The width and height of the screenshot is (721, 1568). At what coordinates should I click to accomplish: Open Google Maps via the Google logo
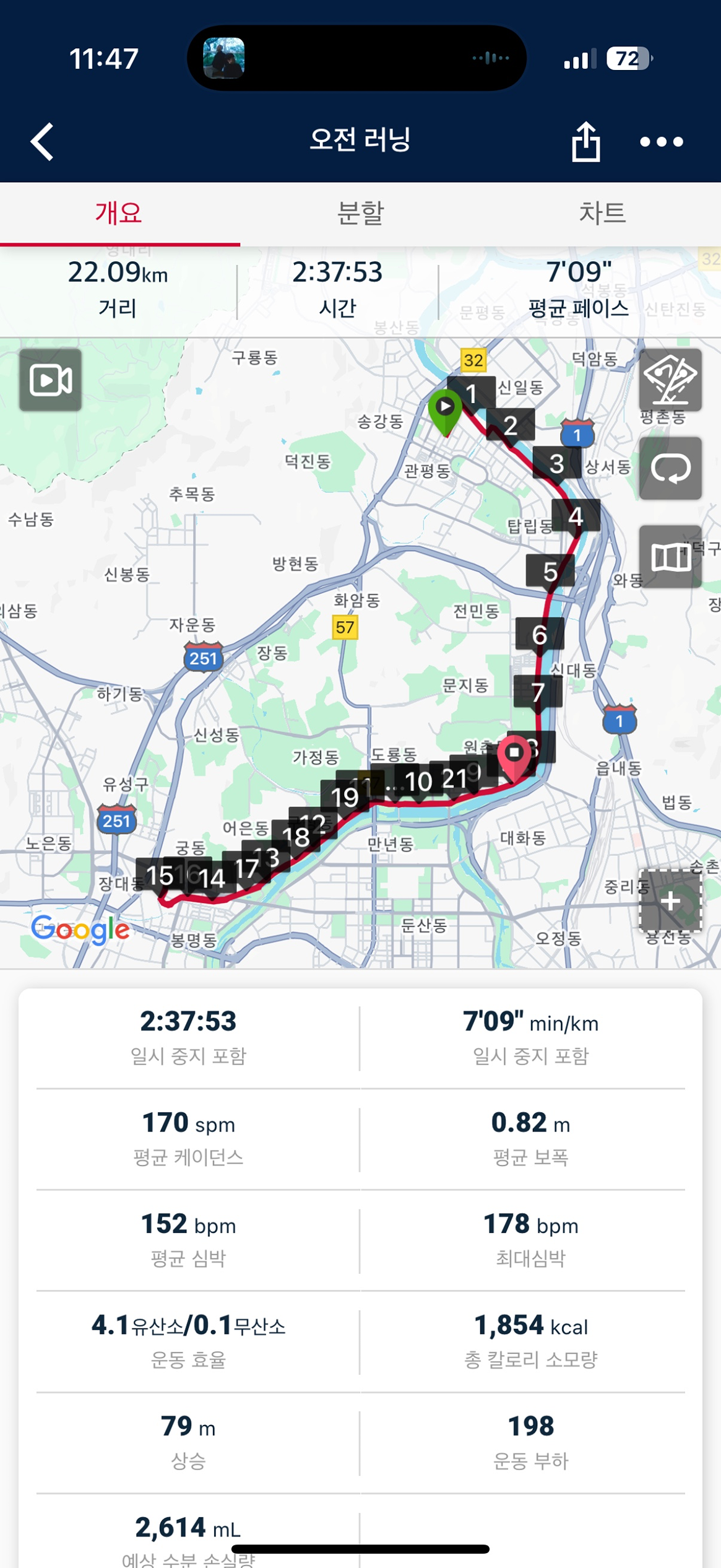[x=81, y=928]
